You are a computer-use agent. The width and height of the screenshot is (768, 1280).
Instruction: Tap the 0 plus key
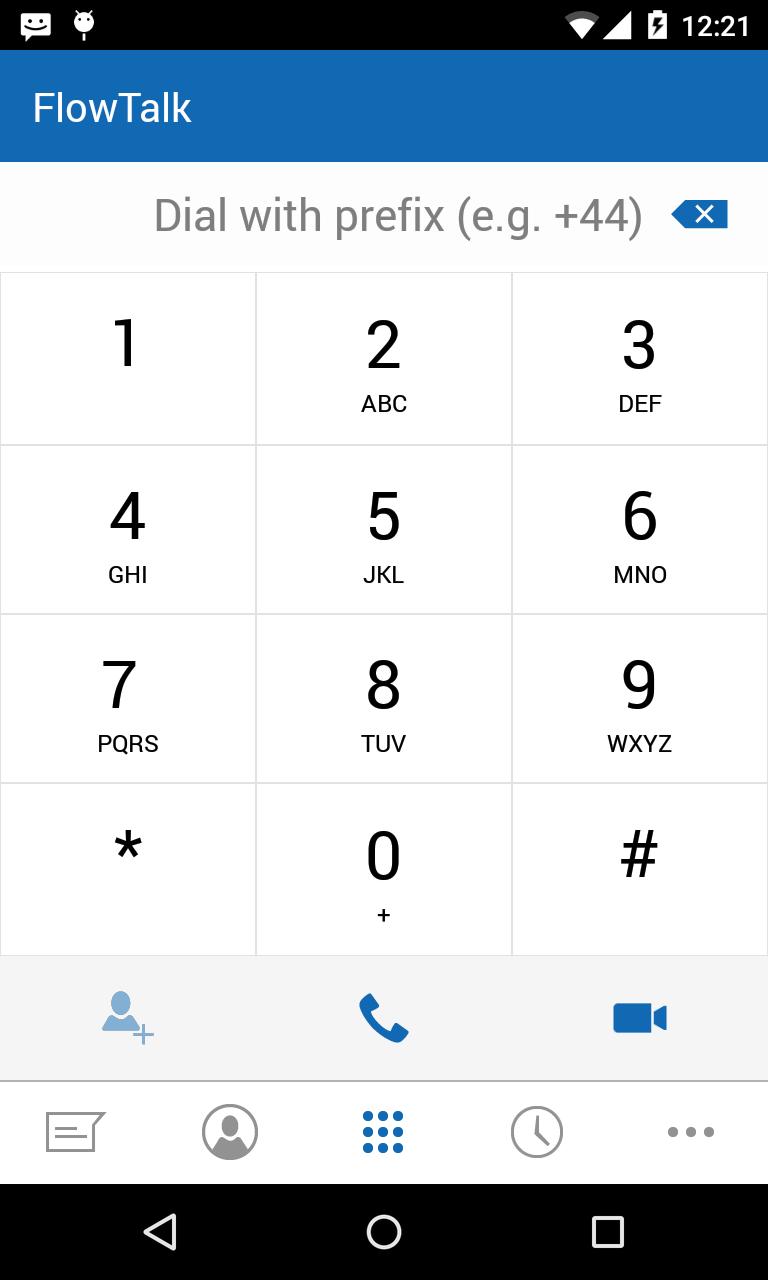coord(384,868)
